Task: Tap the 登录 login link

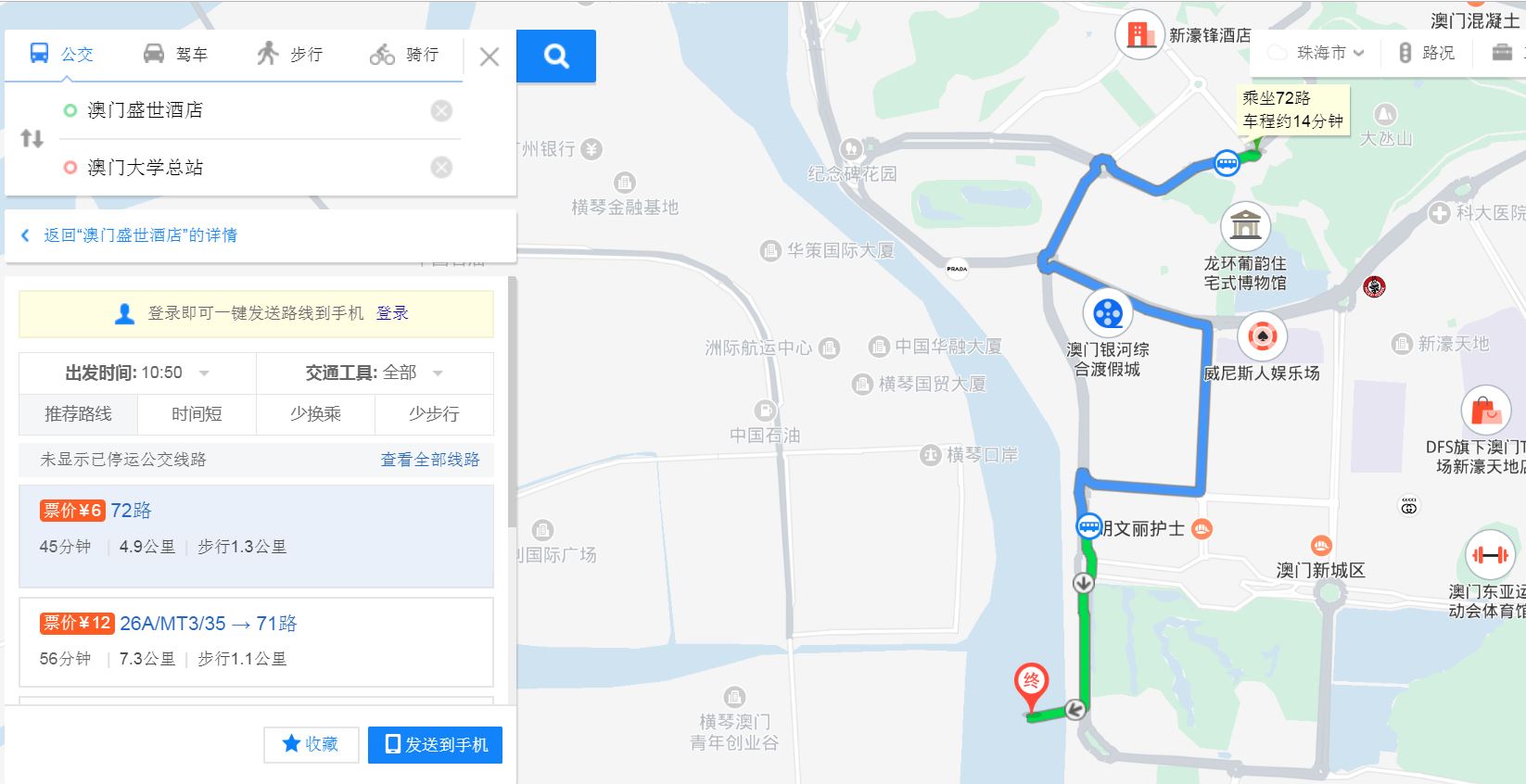Action: coord(392,313)
